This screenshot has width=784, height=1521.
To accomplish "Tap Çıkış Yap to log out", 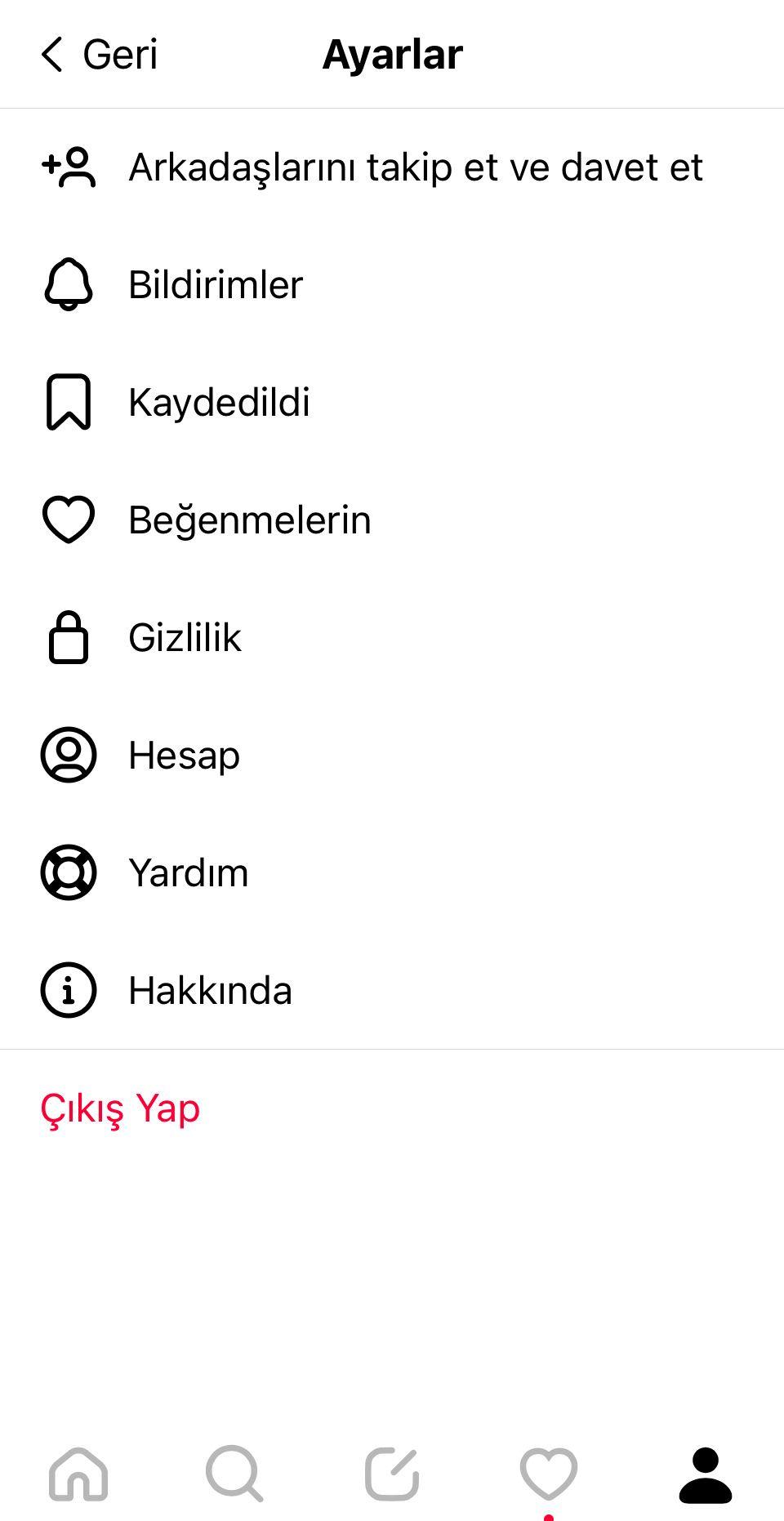I will pos(120,1109).
